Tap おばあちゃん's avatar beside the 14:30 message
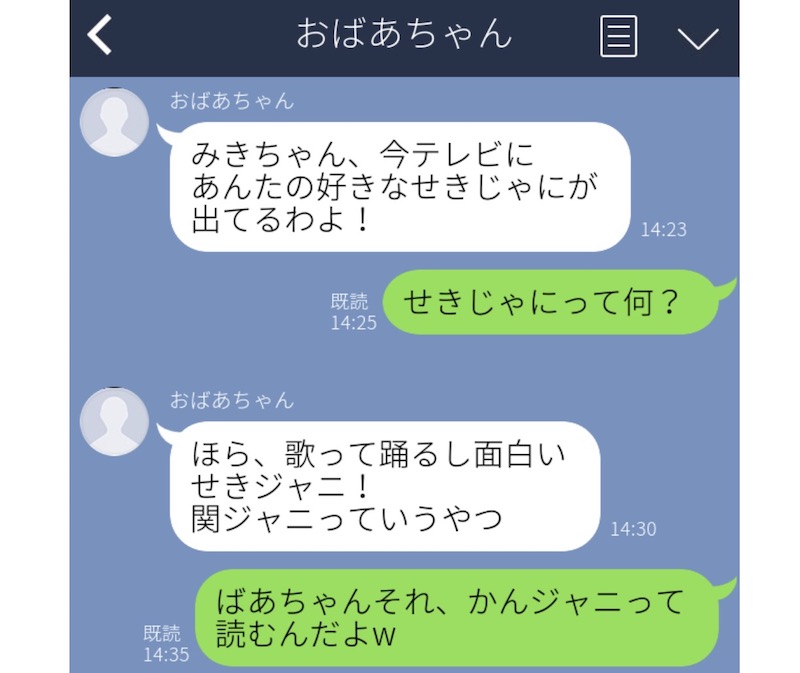The image size is (800, 673). (x=114, y=421)
